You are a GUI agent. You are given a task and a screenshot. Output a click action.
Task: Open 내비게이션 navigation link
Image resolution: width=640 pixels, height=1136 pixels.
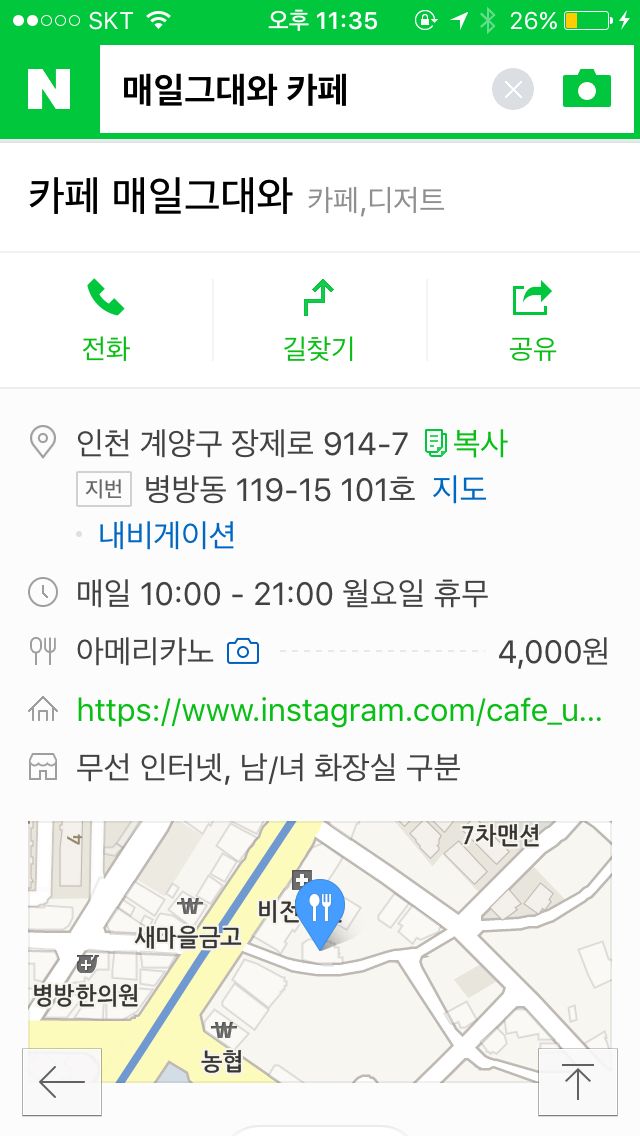pyautogui.click(x=167, y=535)
